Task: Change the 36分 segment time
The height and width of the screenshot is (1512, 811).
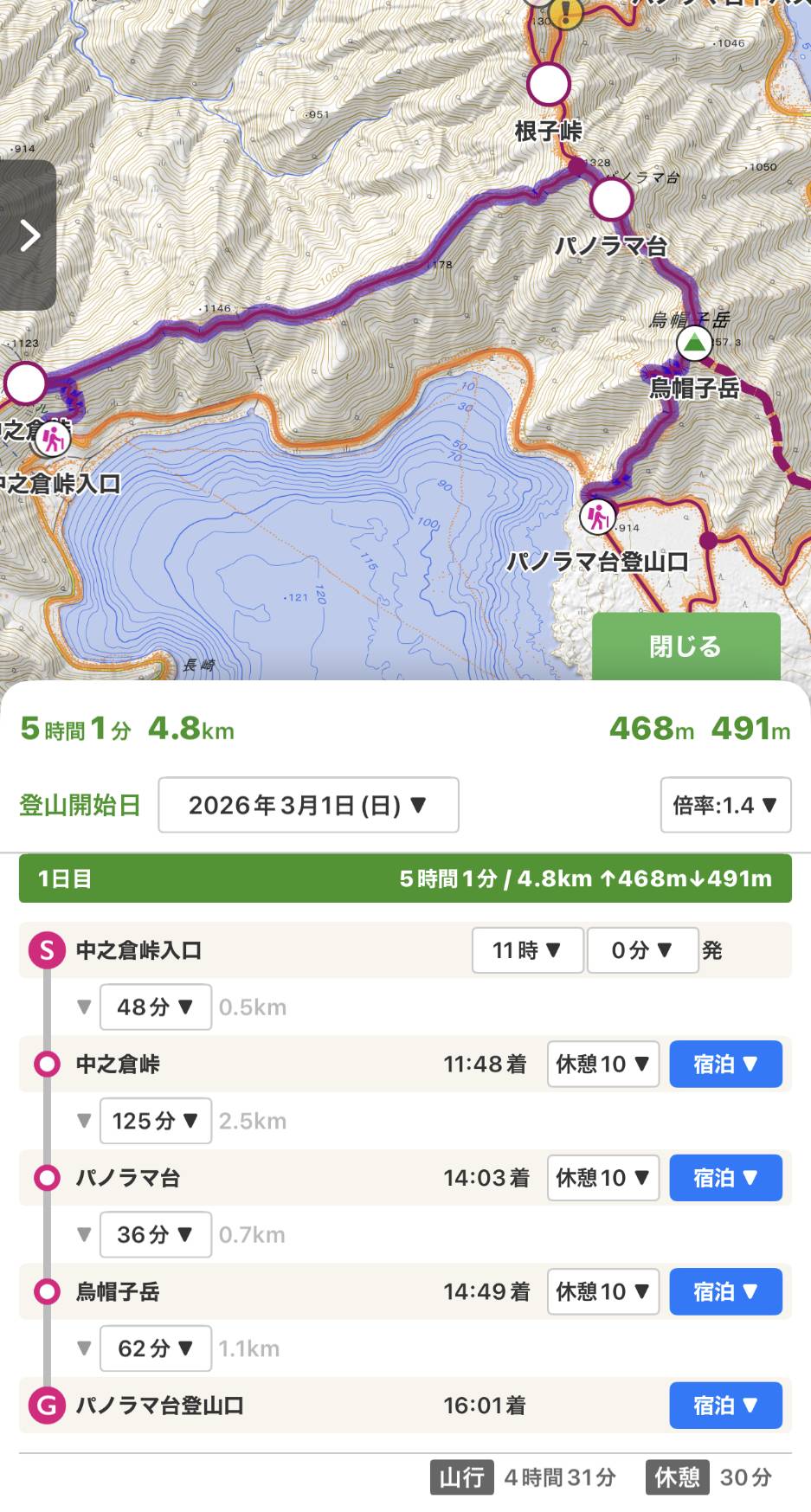Action: point(156,1234)
